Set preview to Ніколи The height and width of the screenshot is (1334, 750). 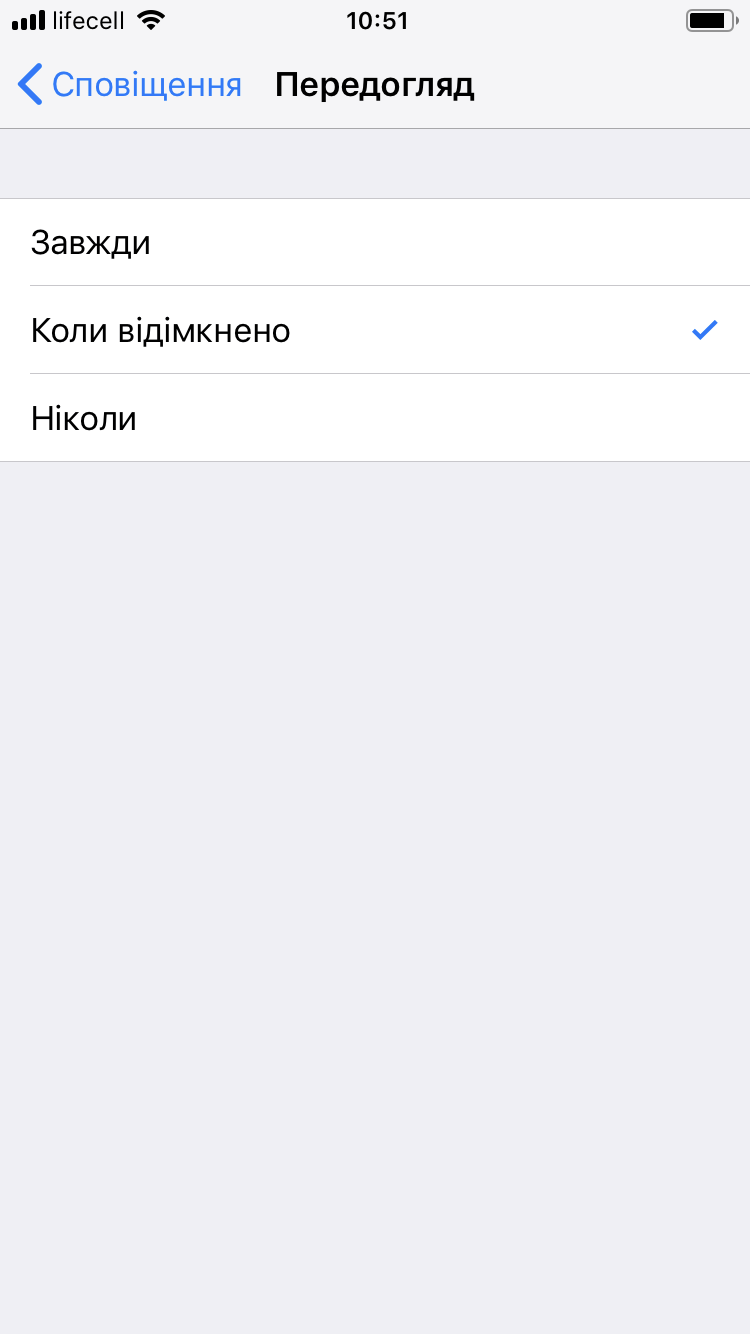click(375, 418)
